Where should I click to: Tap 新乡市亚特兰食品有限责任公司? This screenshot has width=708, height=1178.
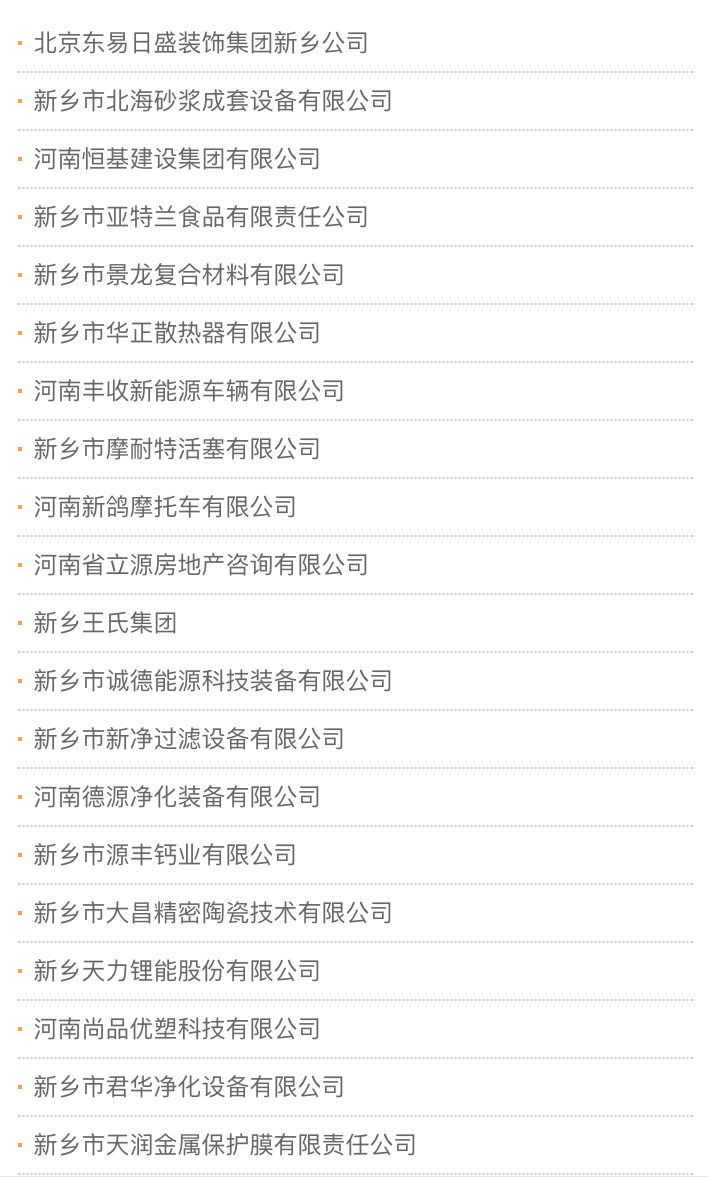pos(201,216)
